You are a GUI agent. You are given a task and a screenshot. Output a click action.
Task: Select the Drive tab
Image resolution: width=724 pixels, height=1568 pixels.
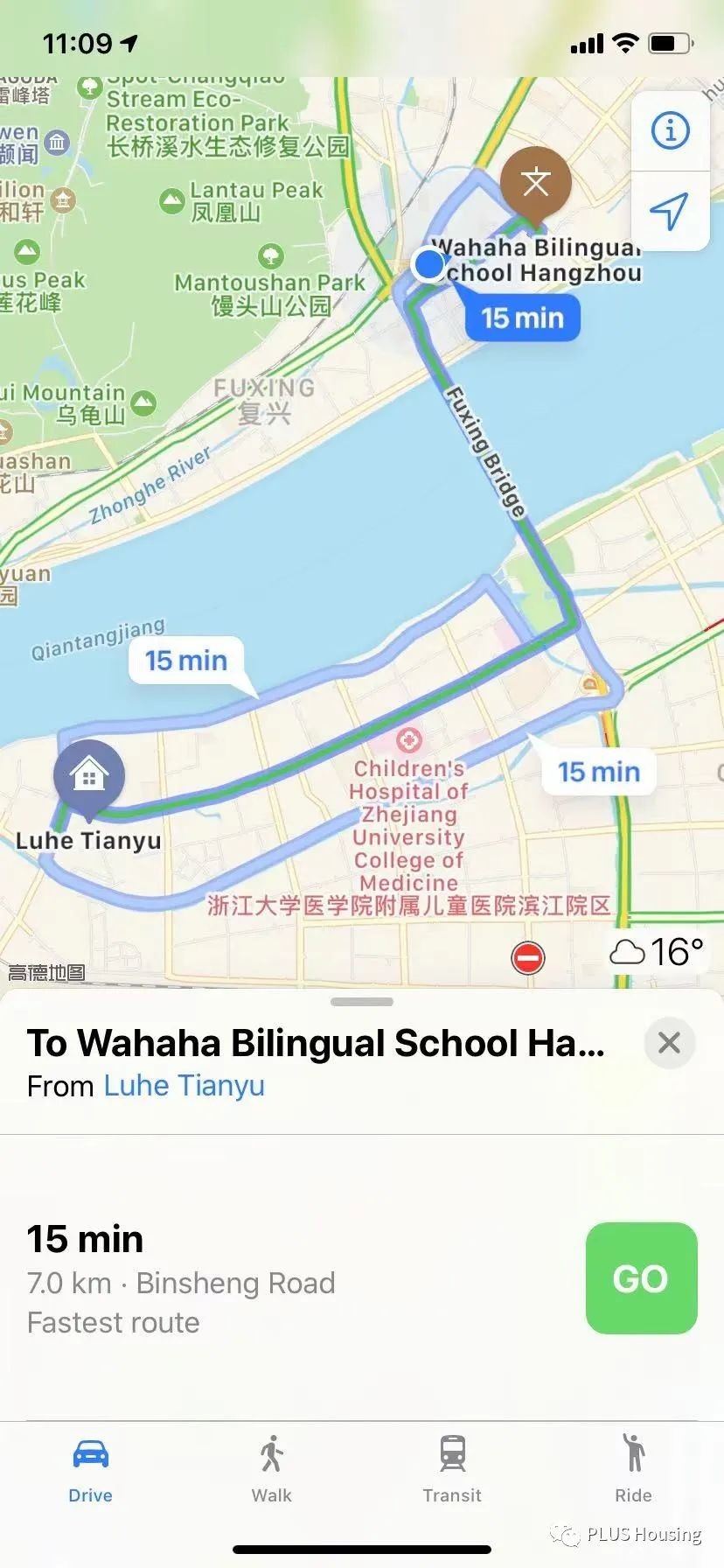point(91,1468)
